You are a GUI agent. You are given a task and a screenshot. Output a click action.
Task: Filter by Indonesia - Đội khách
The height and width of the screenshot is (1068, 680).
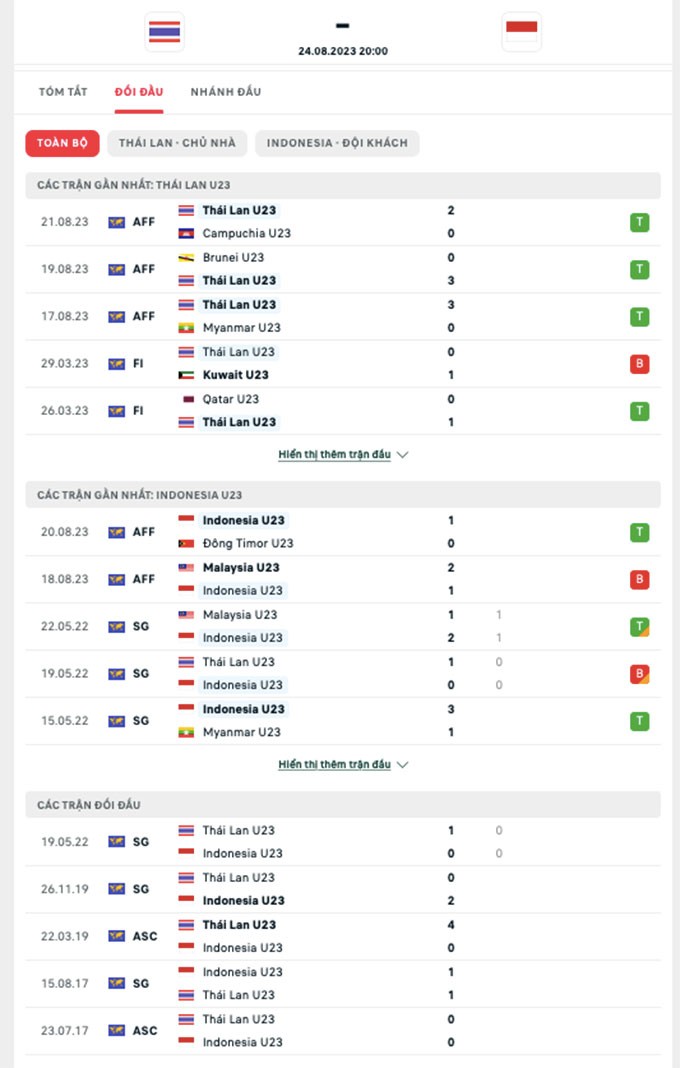(x=337, y=143)
